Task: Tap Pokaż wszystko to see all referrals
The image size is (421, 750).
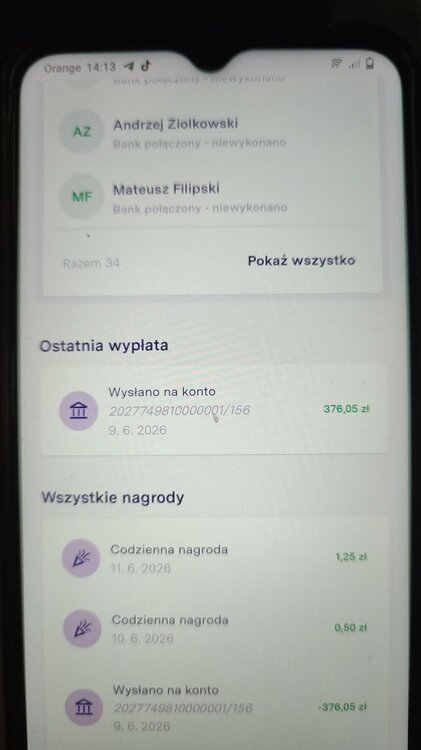Action: 301,261
